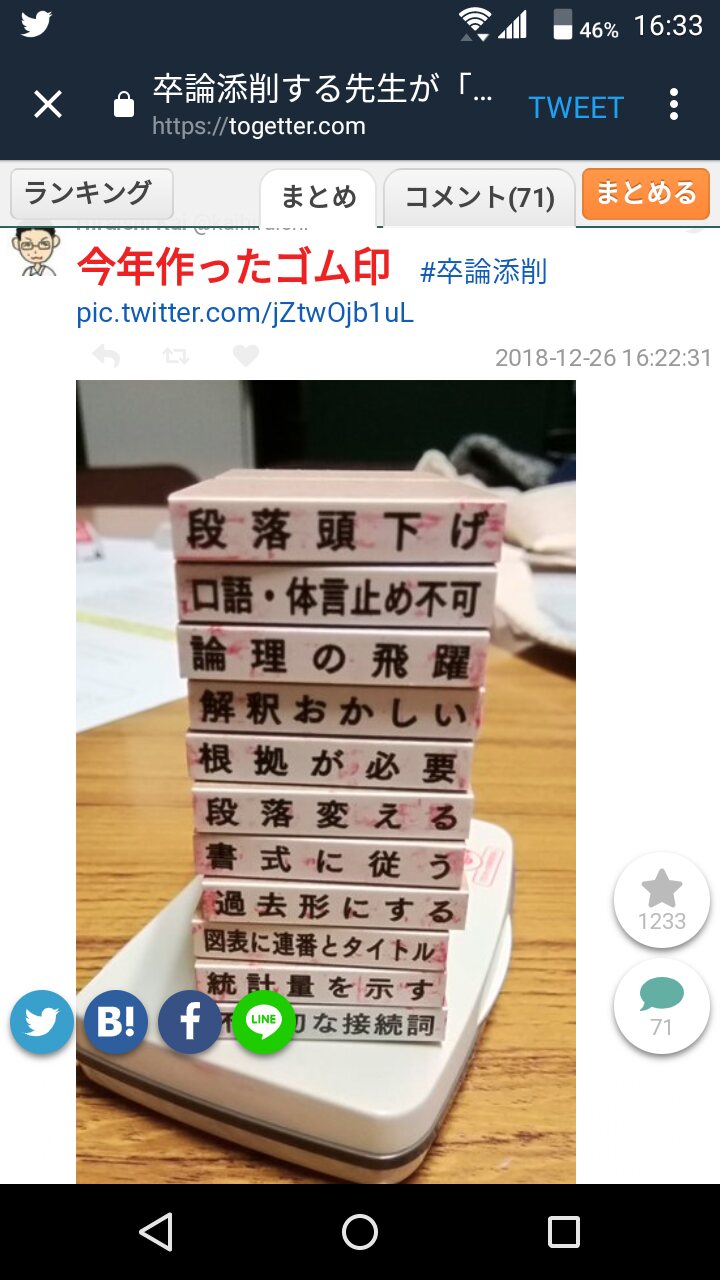Reply to this tweet
Image resolution: width=720 pixels, height=1280 pixels.
(x=106, y=356)
